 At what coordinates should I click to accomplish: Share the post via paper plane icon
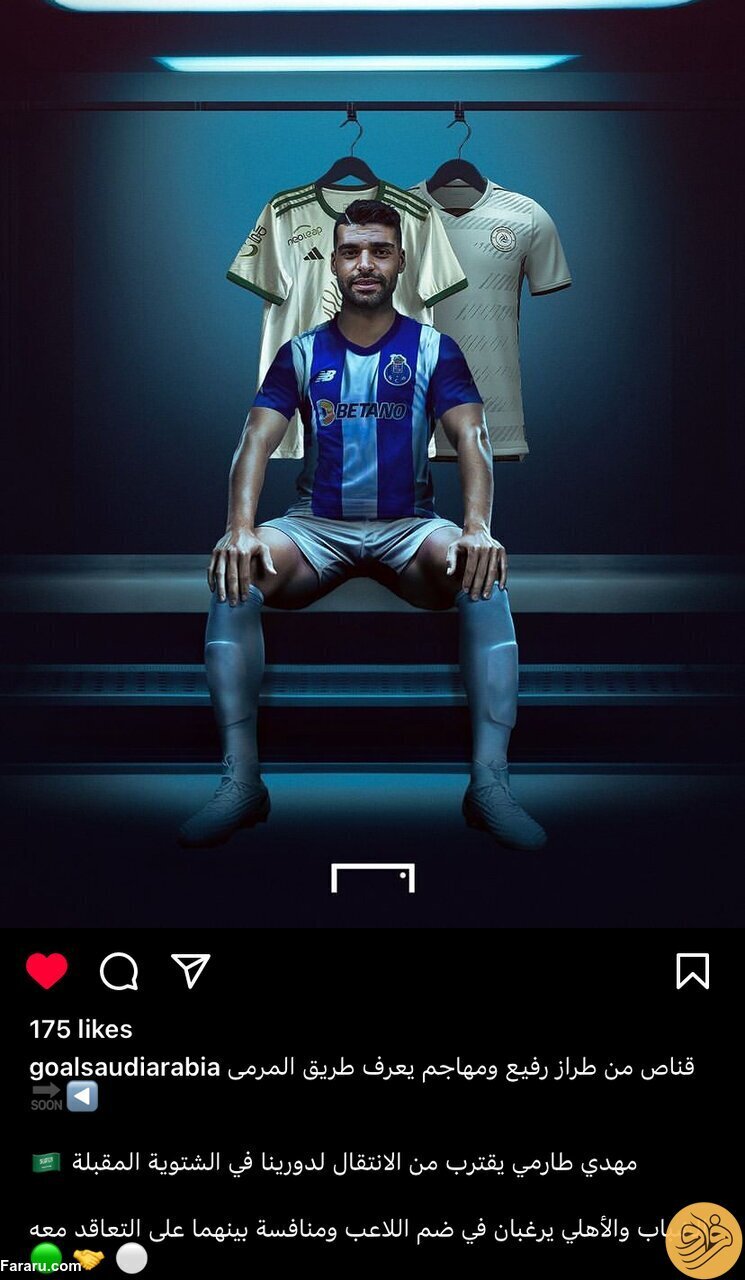coord(190,970)
